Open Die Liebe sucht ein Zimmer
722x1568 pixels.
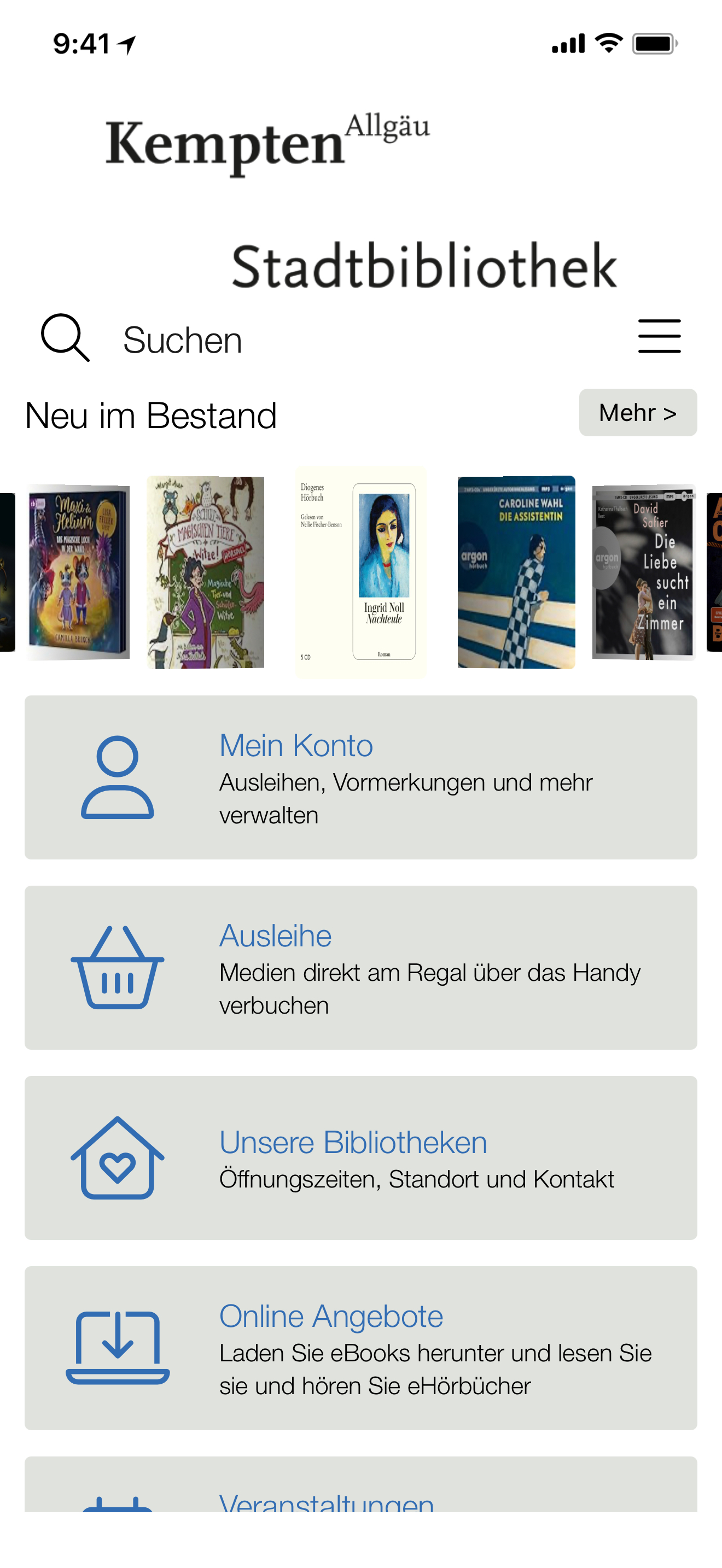click(x=643, y=572)
